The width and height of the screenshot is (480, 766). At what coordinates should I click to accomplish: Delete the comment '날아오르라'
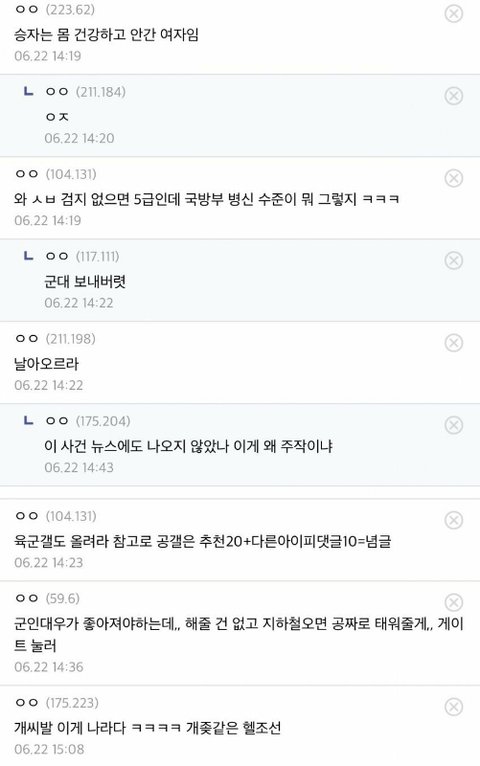point(454,343)
